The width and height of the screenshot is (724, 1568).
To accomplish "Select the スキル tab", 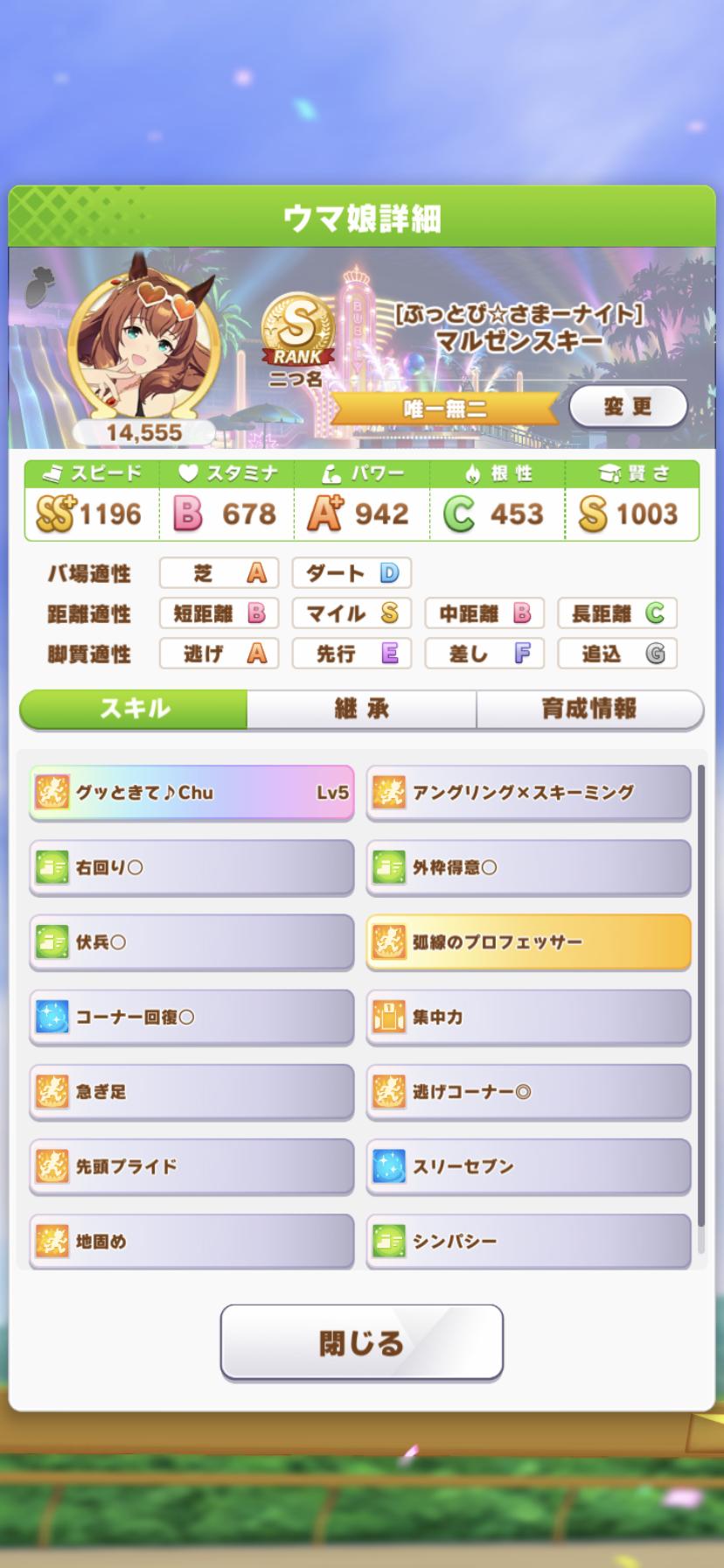I will click(134, 709).
